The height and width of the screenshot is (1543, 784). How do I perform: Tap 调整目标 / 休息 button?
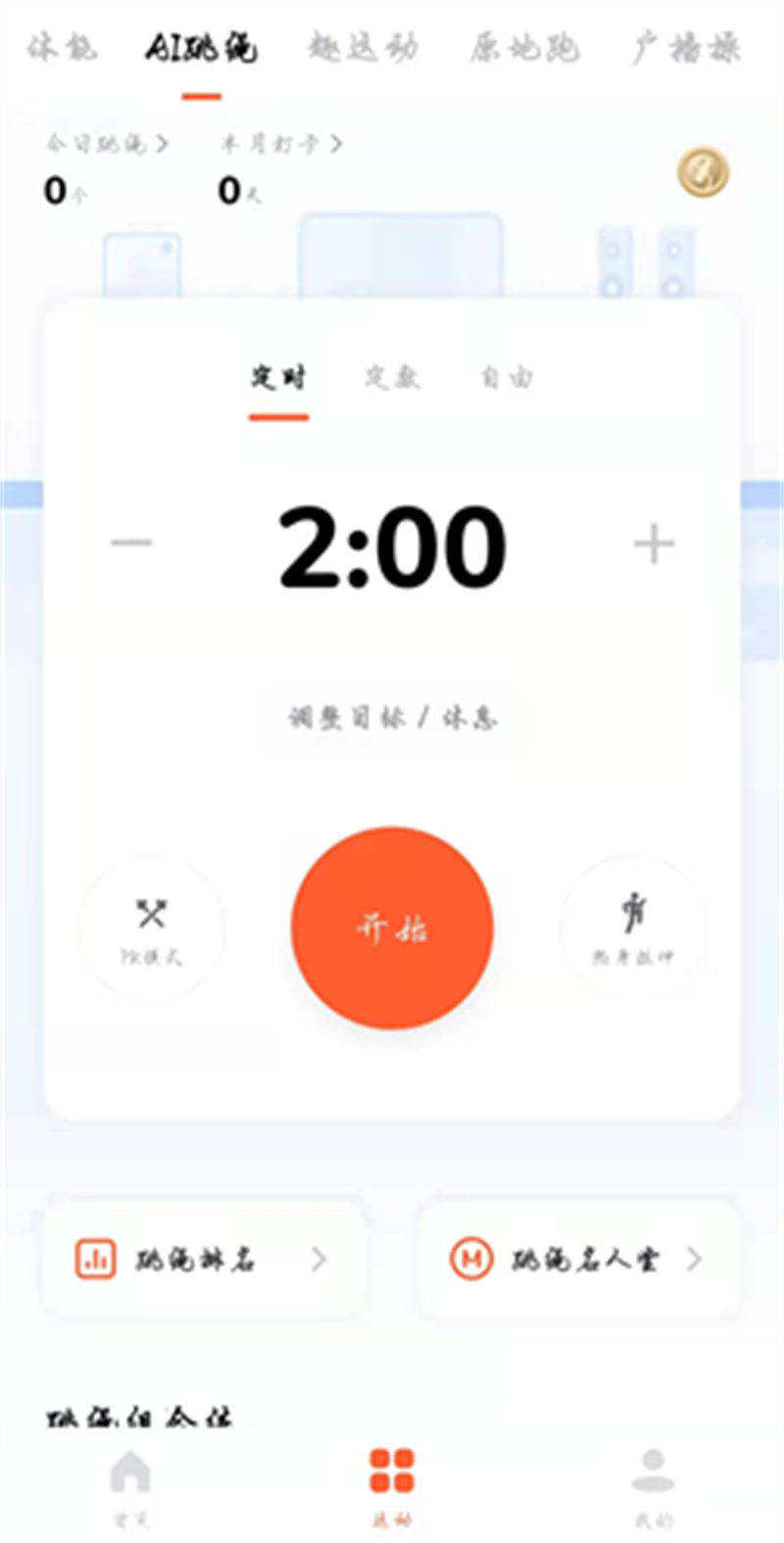click(392, 718)
